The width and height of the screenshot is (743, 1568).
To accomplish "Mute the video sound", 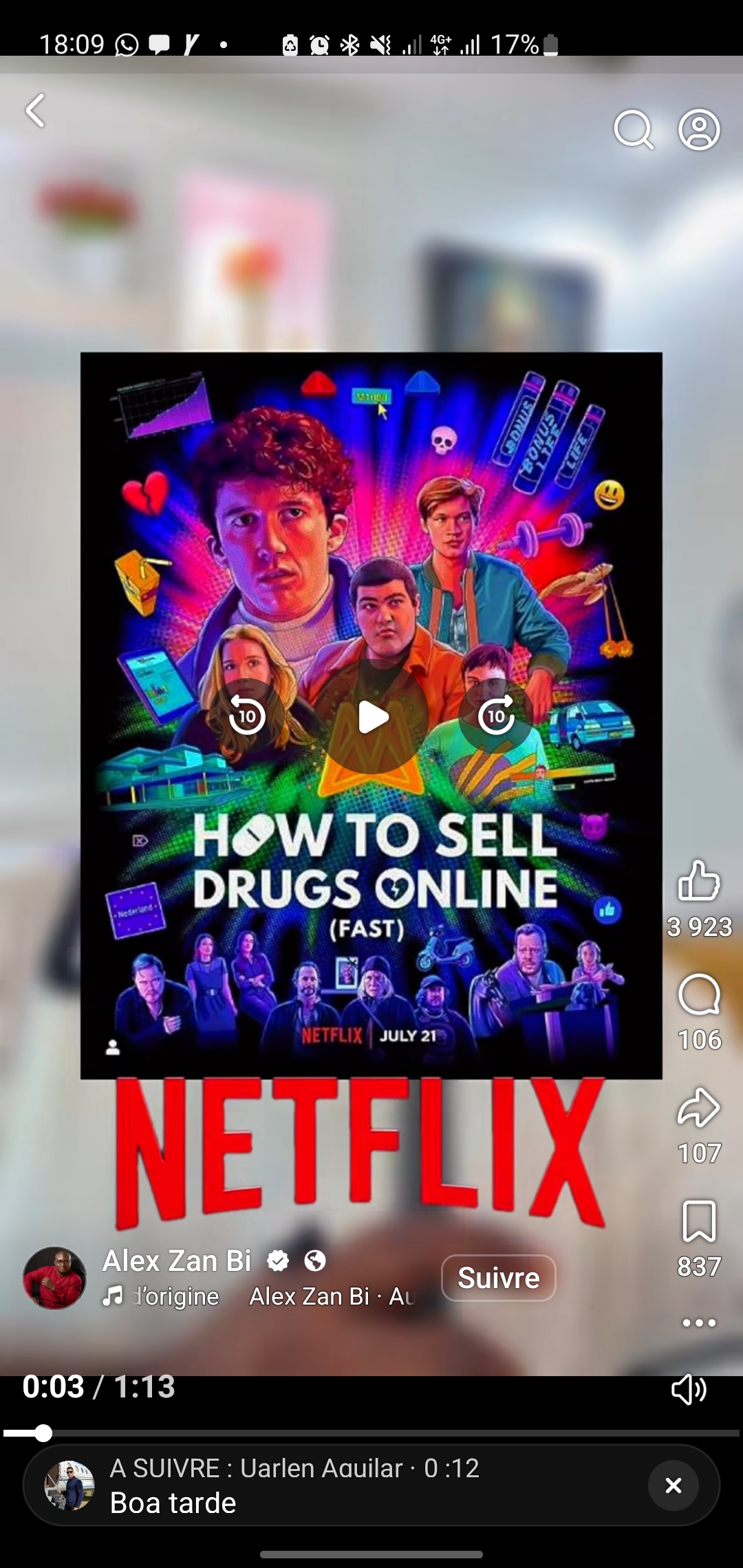I will (x=688, y=1390).
